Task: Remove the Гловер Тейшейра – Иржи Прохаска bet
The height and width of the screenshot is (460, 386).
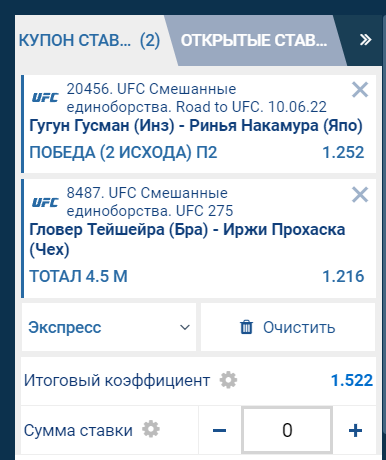Action: coord(360,194)
